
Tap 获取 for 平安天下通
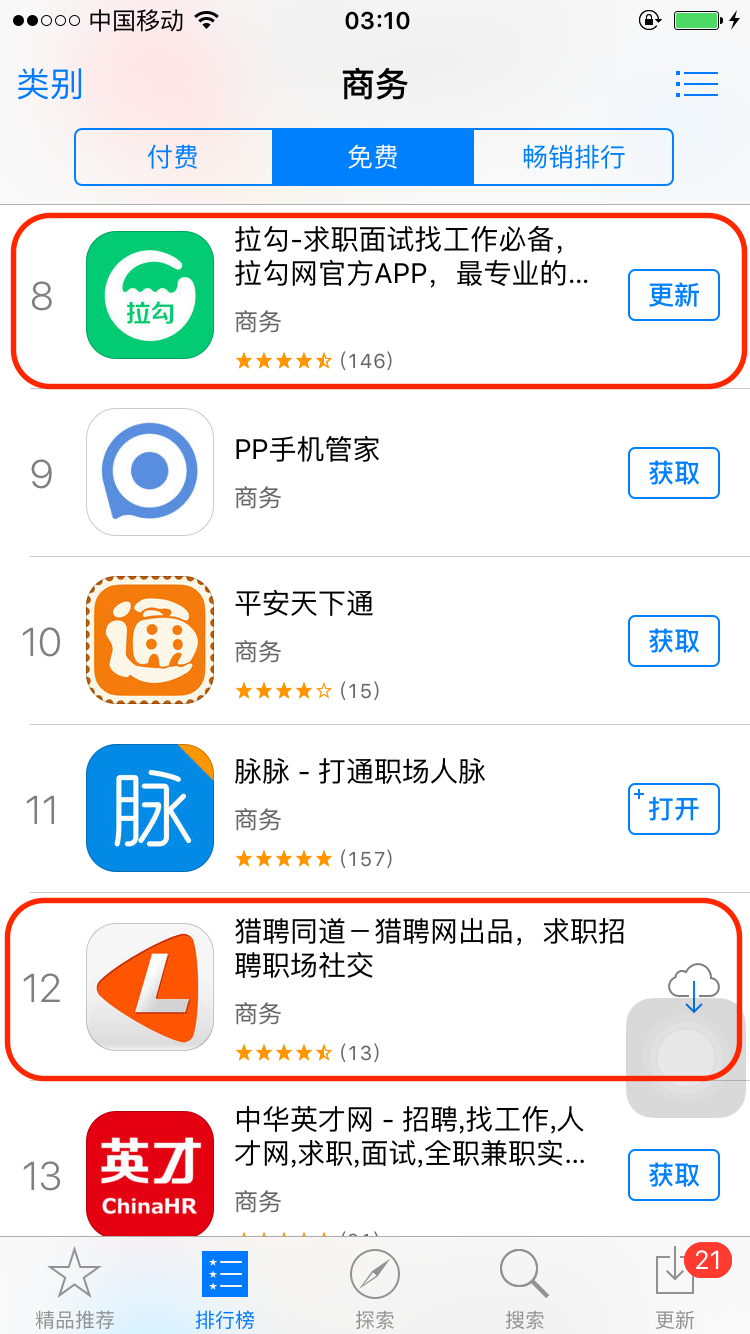(673, 641)
